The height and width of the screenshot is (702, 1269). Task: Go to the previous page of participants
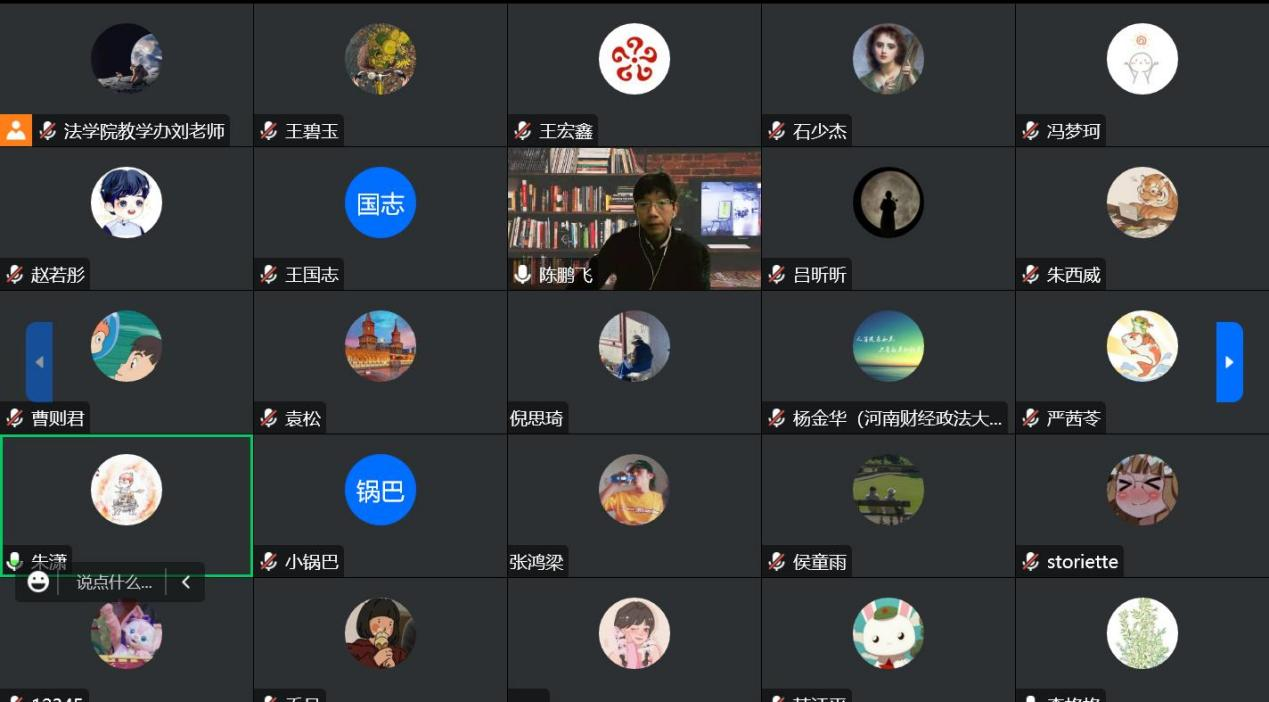point(39,362)
